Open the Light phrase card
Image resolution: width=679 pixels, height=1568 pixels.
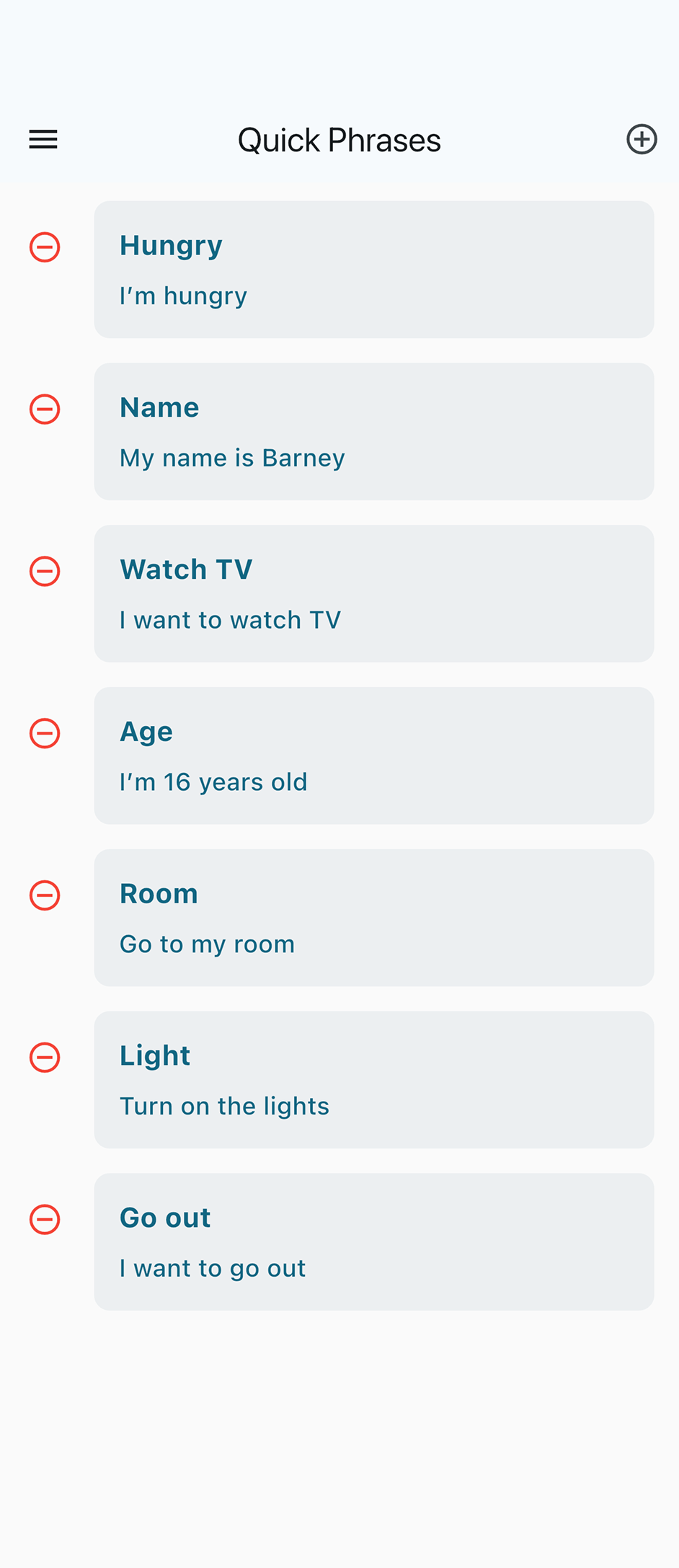coord(373,1080)
